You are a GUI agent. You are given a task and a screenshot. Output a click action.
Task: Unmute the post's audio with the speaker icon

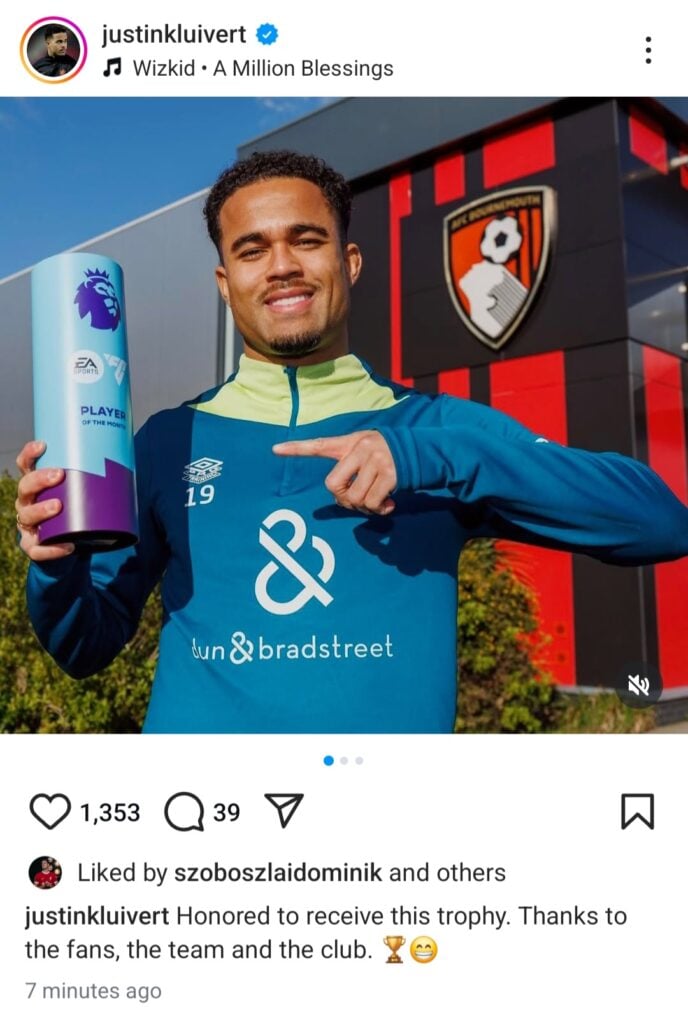click(638, 685)
